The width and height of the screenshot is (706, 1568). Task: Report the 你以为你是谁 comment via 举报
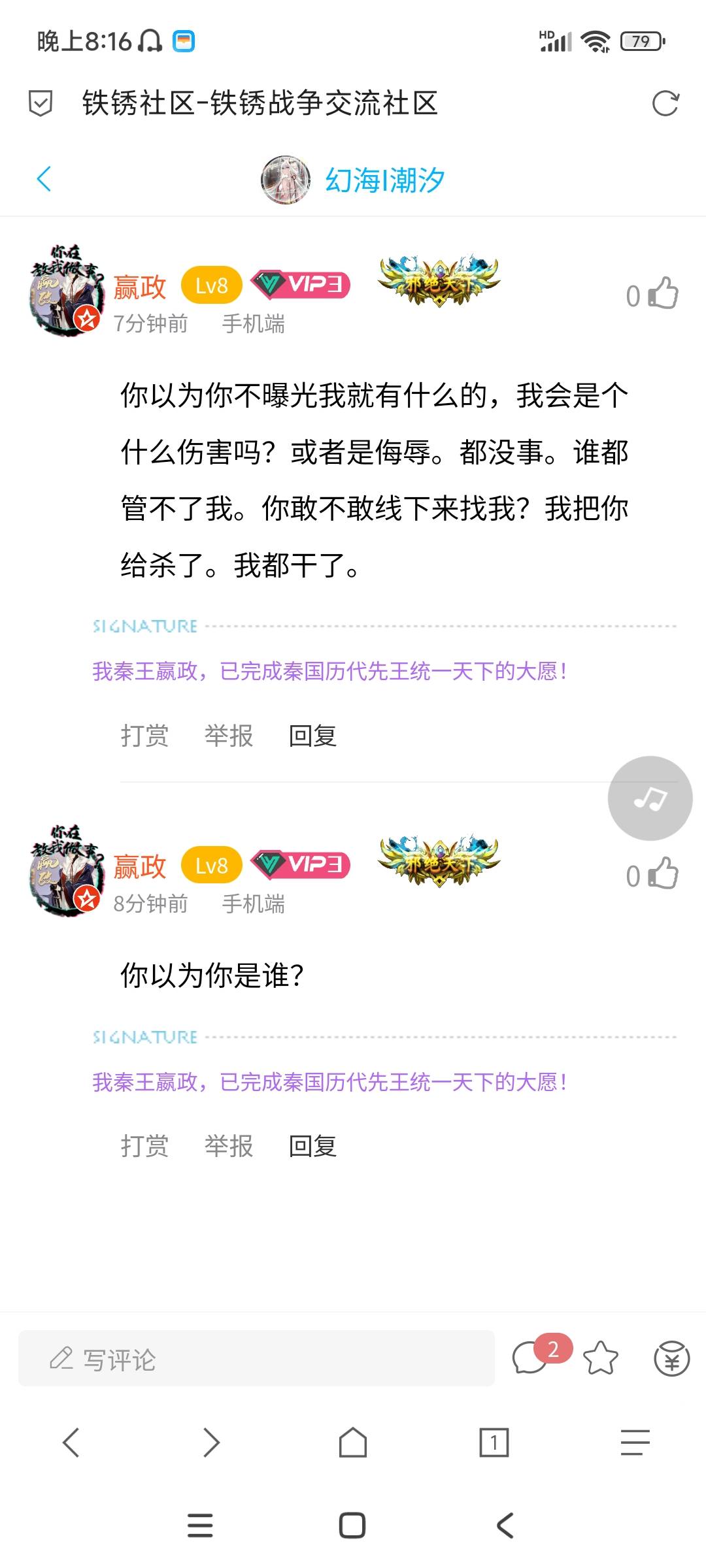point(229,1146)
